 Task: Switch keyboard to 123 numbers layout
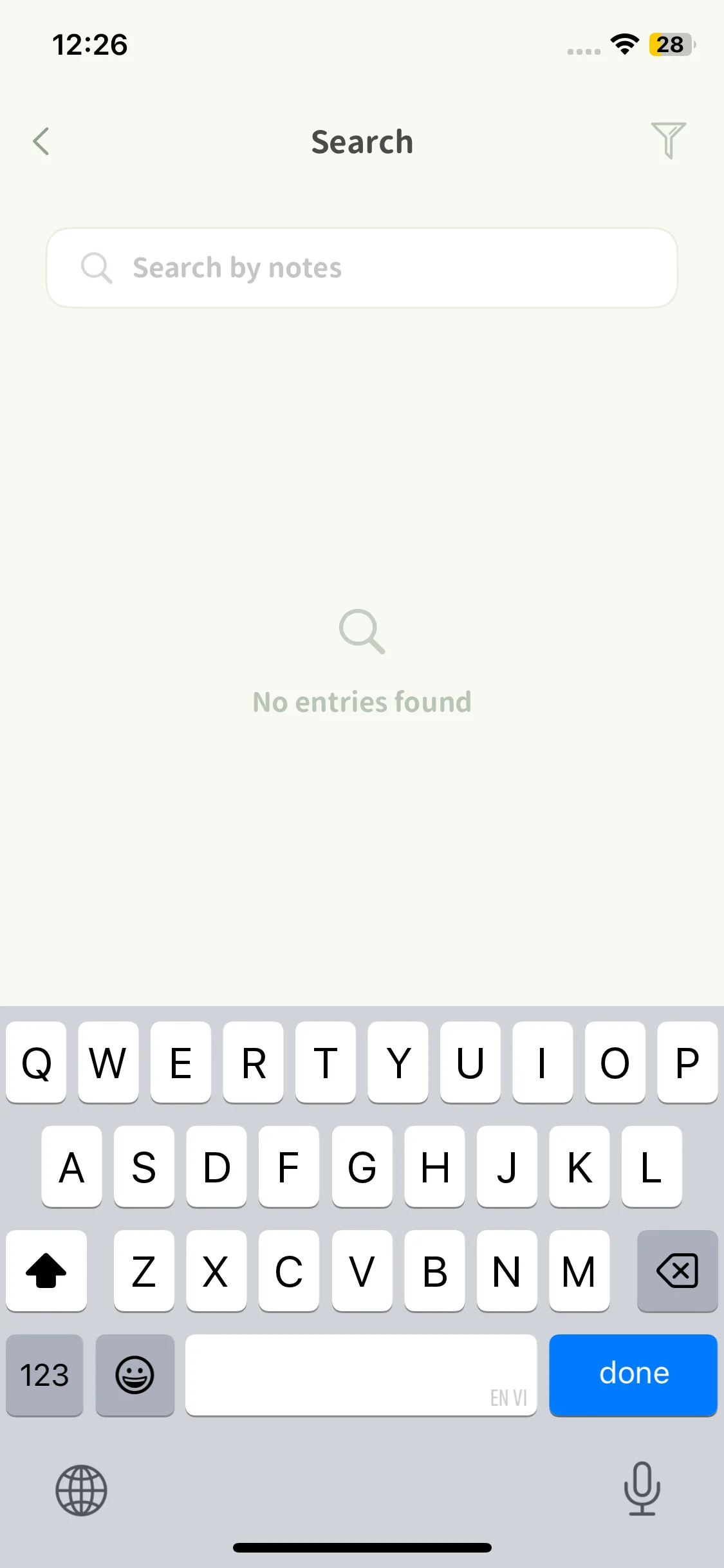pyautogui.click(x=44, y=1375)
